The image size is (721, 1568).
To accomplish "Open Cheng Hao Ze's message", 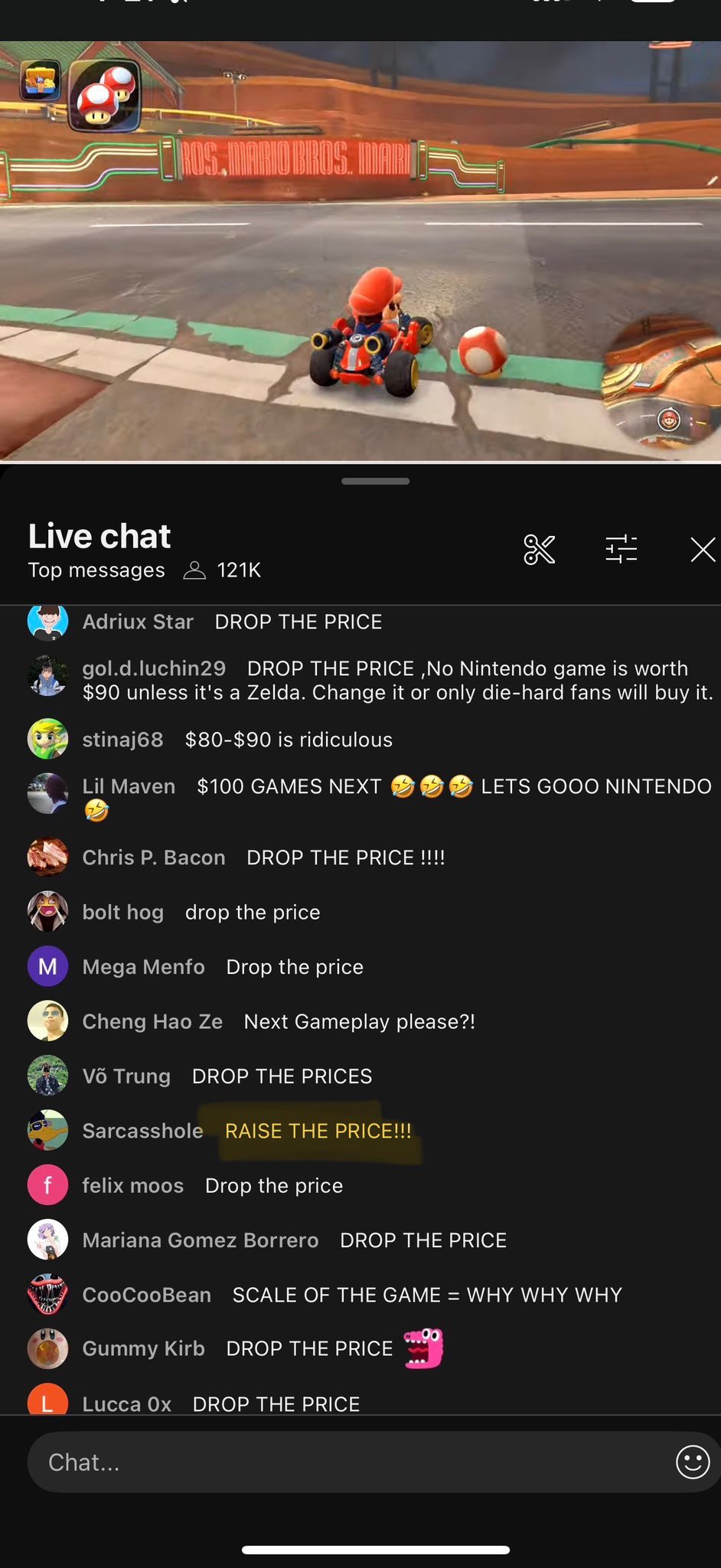I will pyautogui.click(x=359, y=1022).
